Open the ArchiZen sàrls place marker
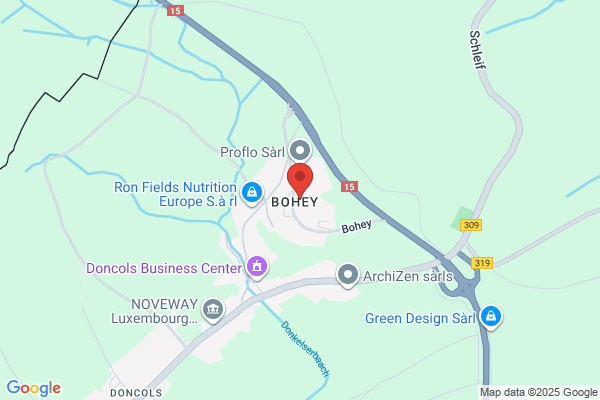 pyautogui.click(x=348, y=274)
